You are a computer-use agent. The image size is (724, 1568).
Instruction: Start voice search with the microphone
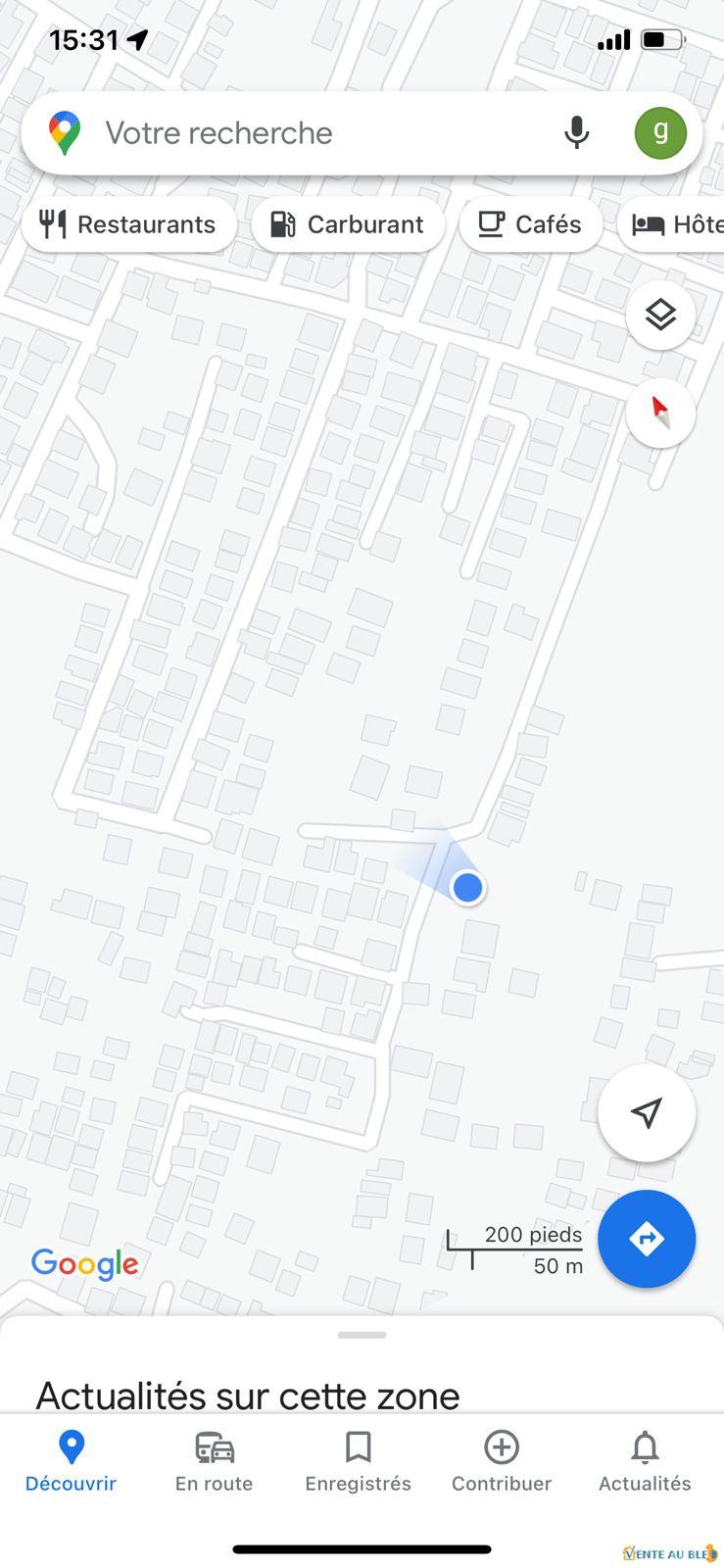click(x=577, y=133)
